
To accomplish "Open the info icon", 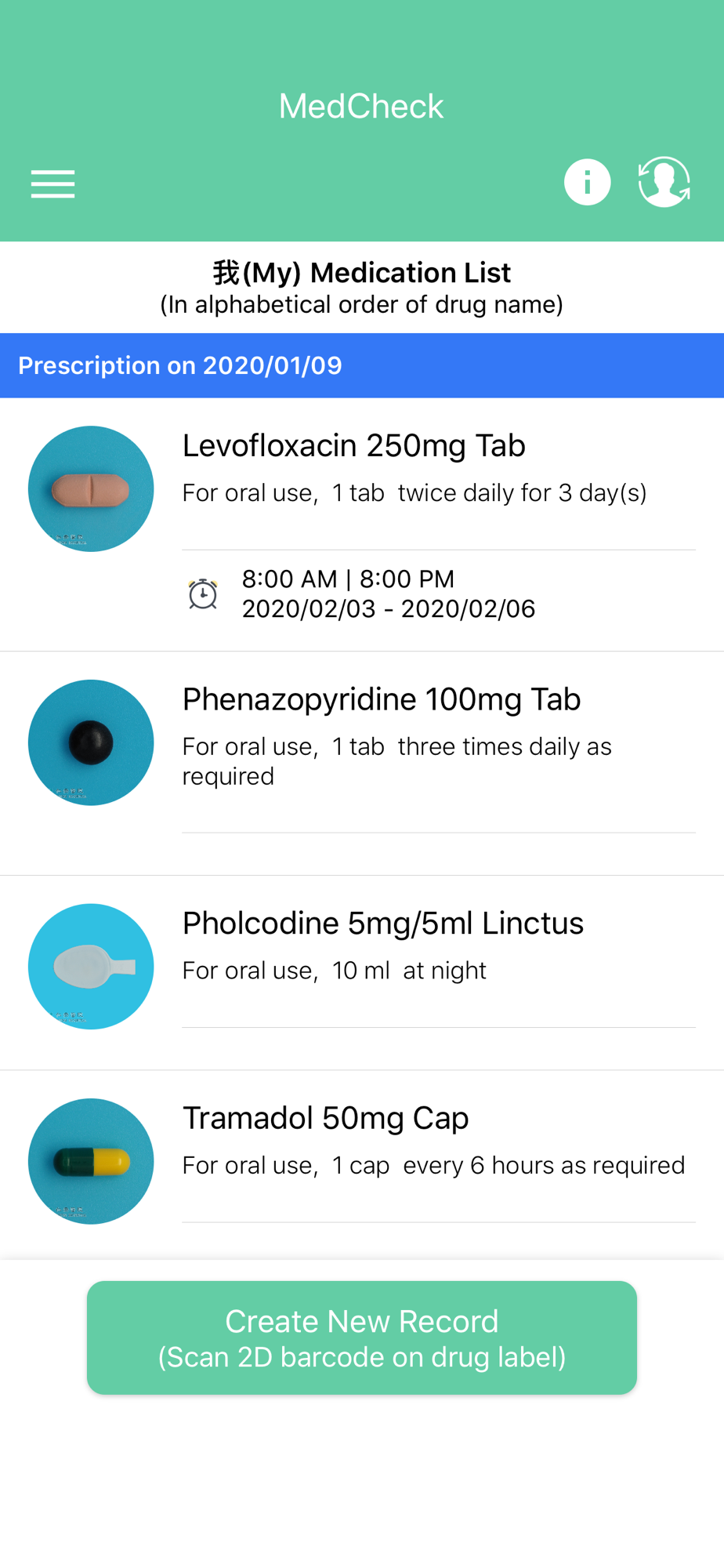I will (x=587, y=182).
